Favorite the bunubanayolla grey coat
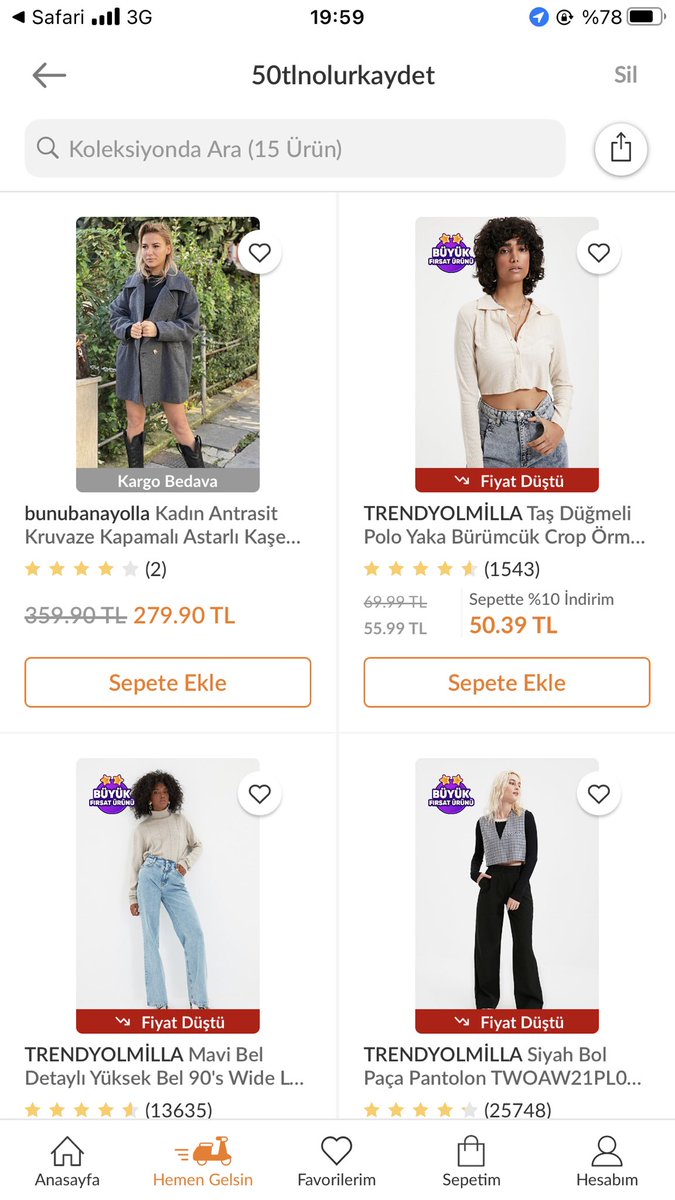Viewport: 675px width, 1200px height. [x=260, y=253]
